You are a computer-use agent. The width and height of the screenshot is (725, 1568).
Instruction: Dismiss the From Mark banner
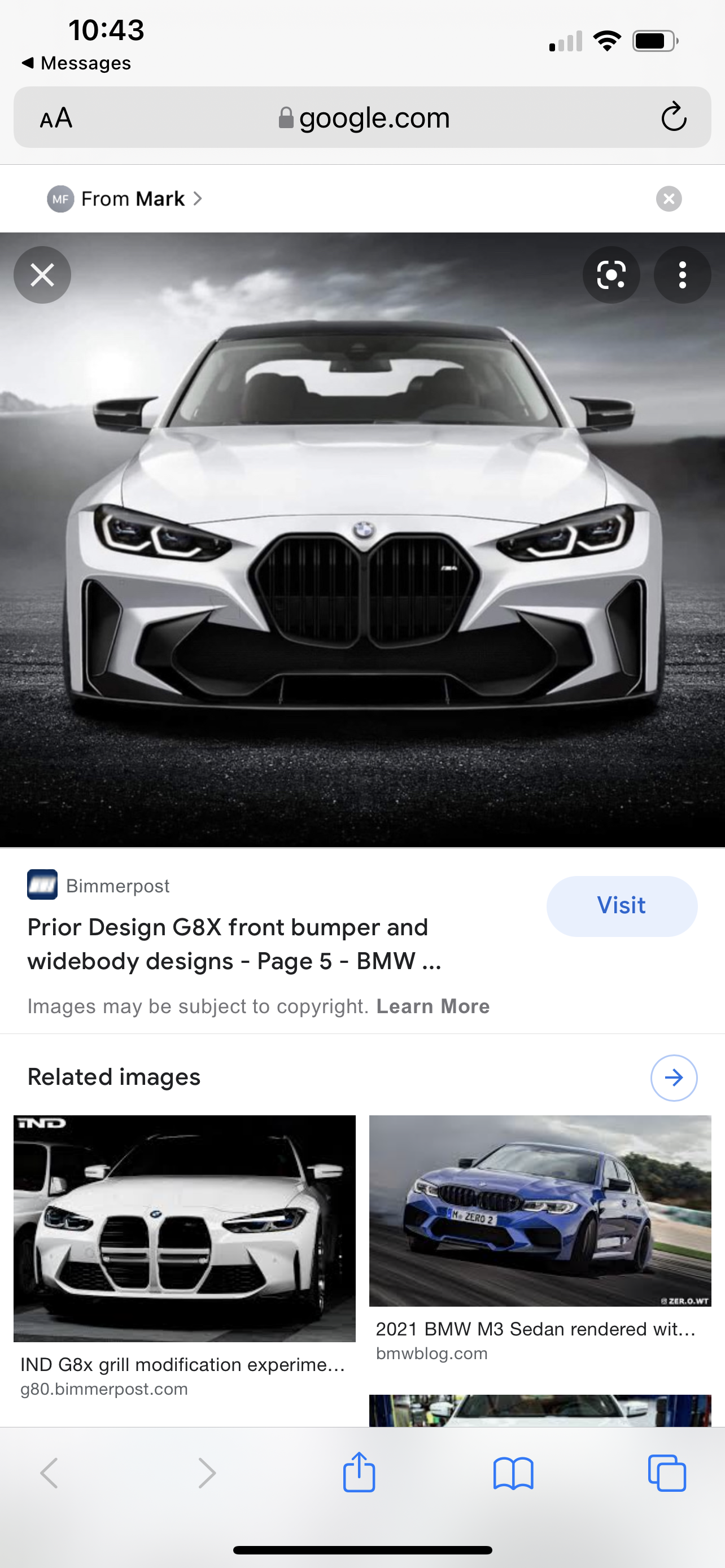(x=669, y=199)
